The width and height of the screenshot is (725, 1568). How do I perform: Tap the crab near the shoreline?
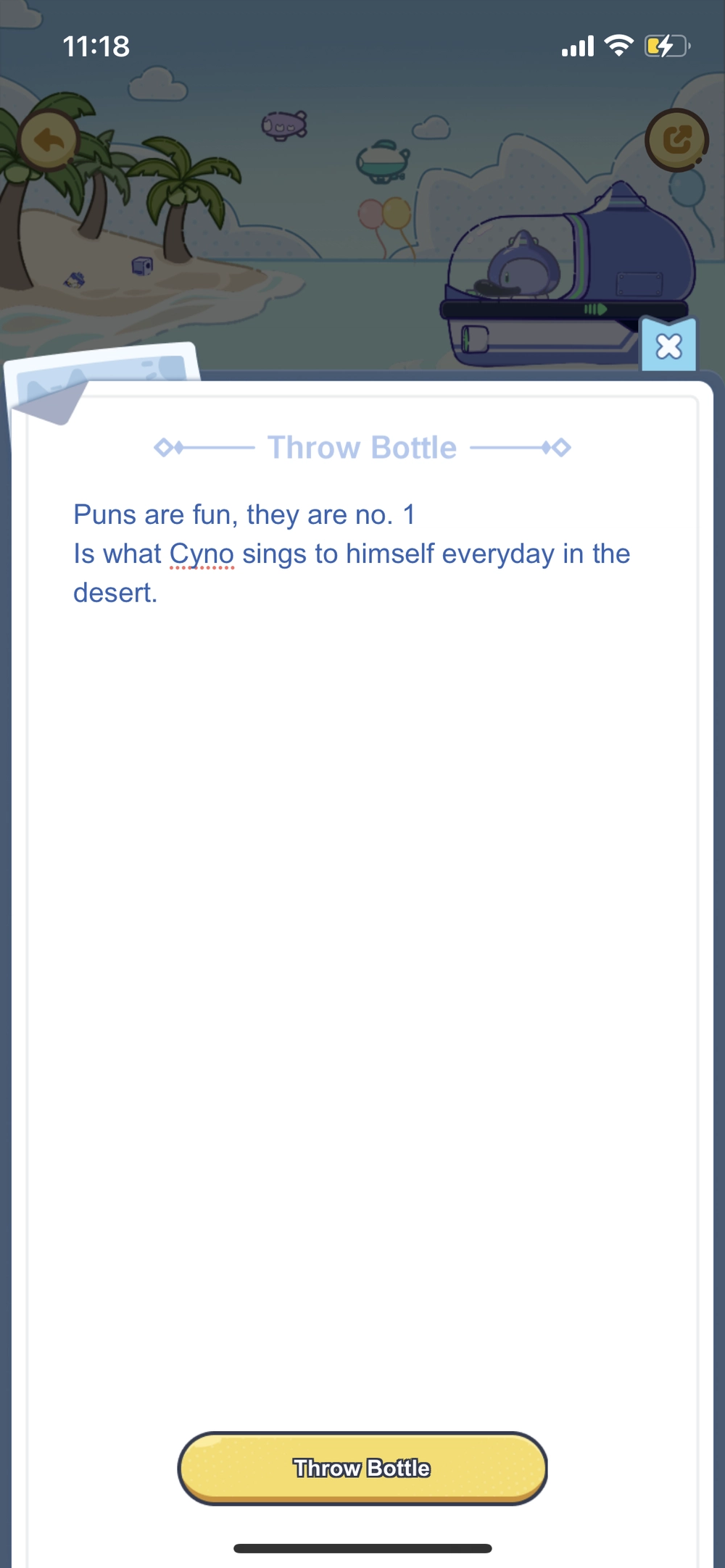coord(73,278)
